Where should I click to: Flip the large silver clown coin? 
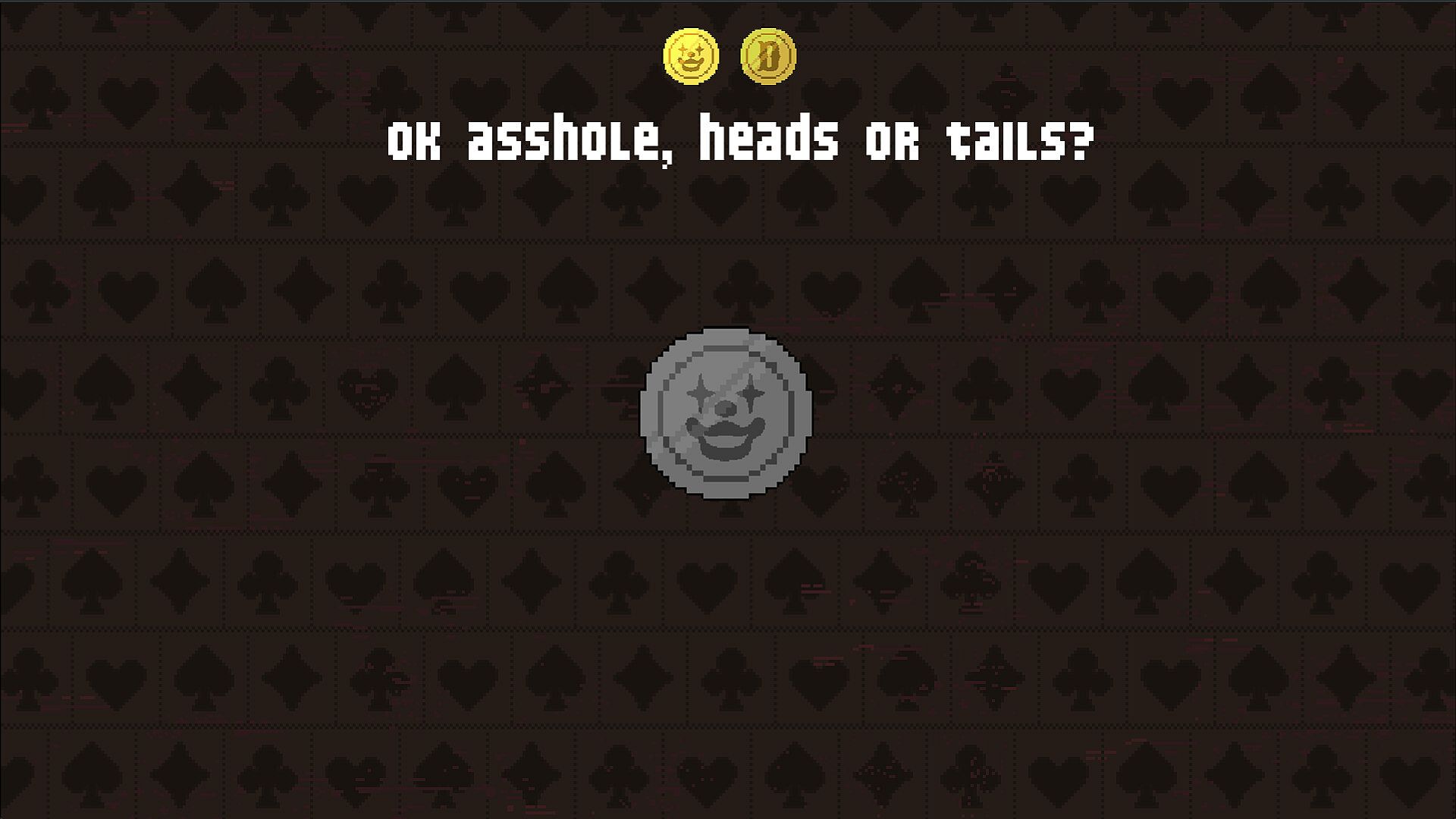[x=726, y=413]
